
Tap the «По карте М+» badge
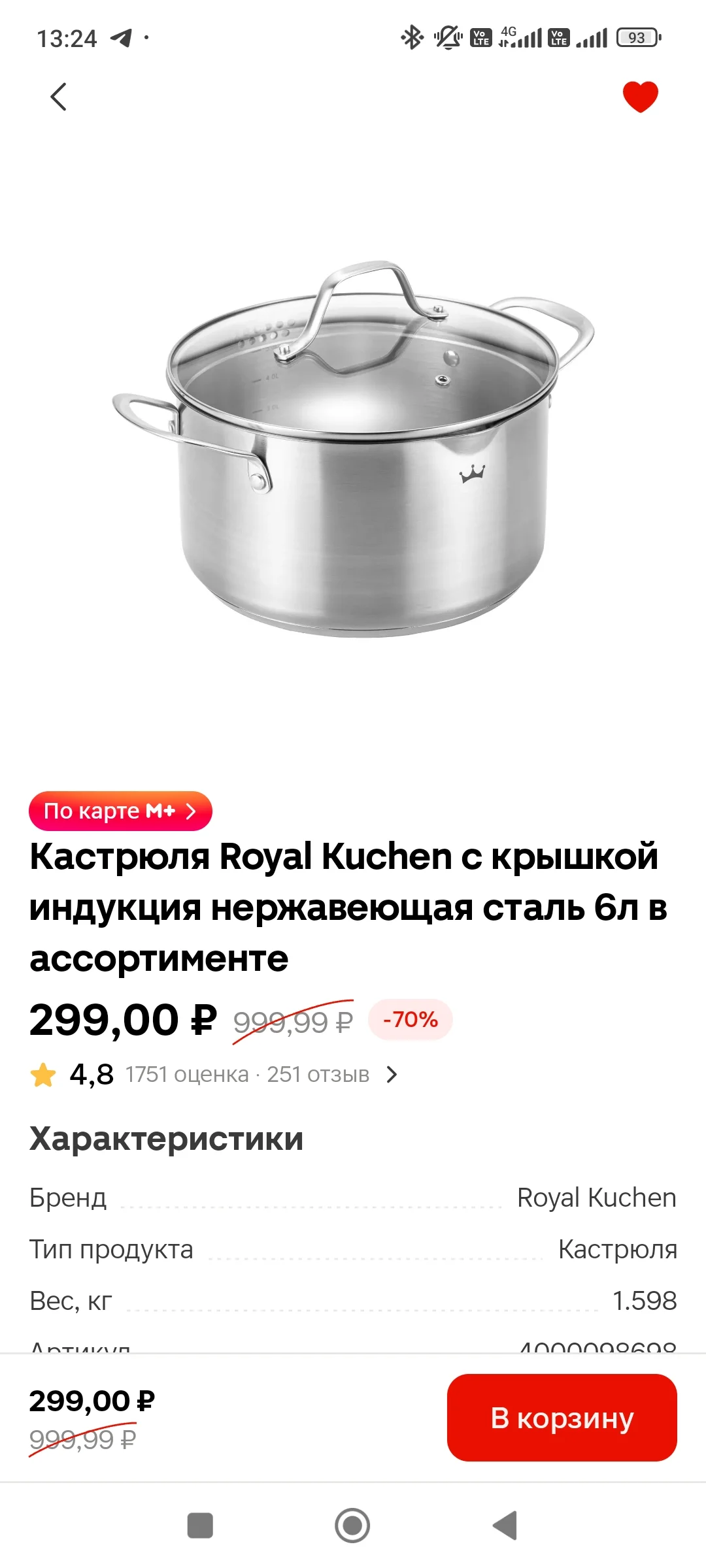[120, 811]
